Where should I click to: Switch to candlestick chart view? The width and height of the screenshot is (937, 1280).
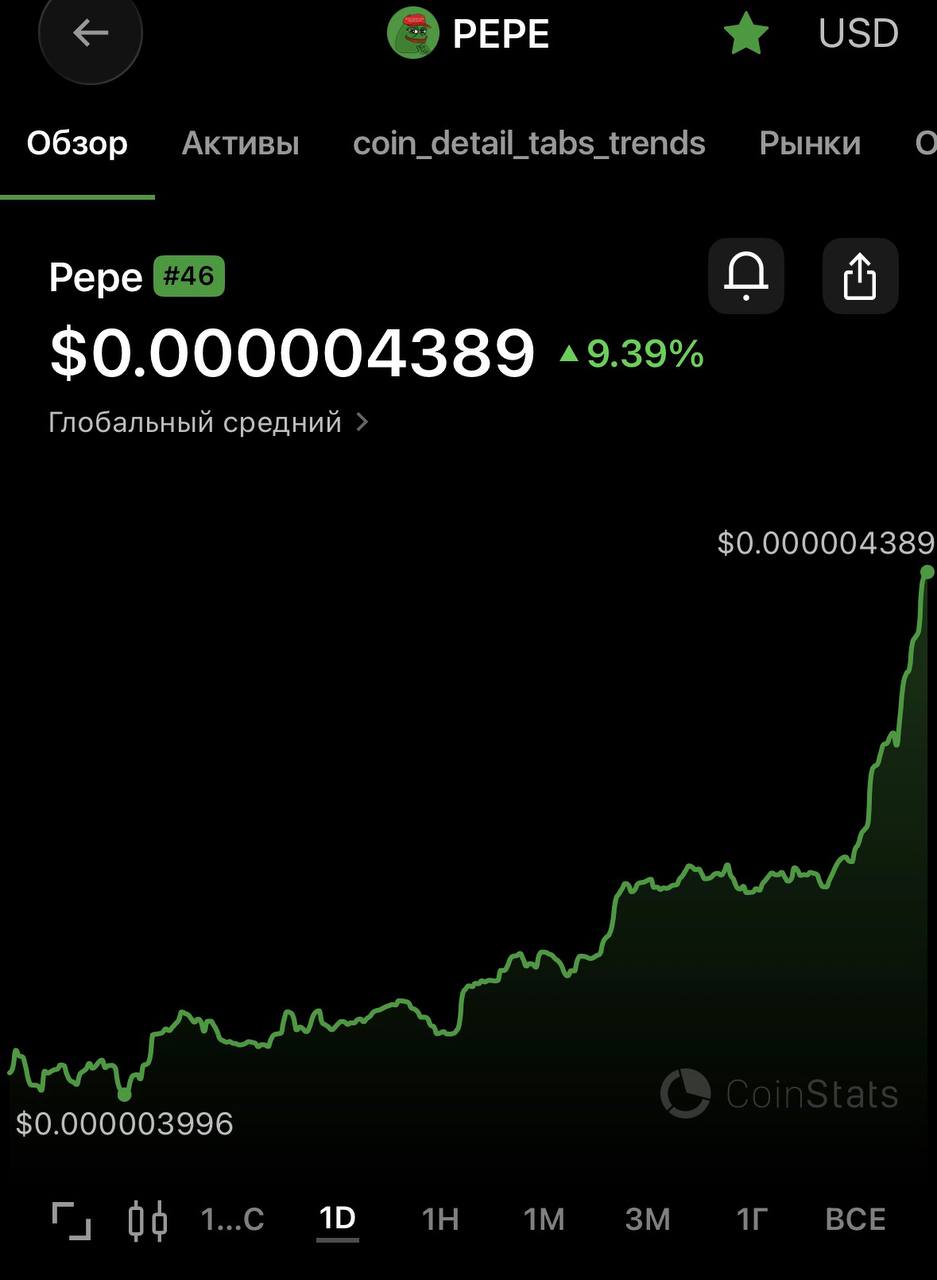[x=148, y=1220]
